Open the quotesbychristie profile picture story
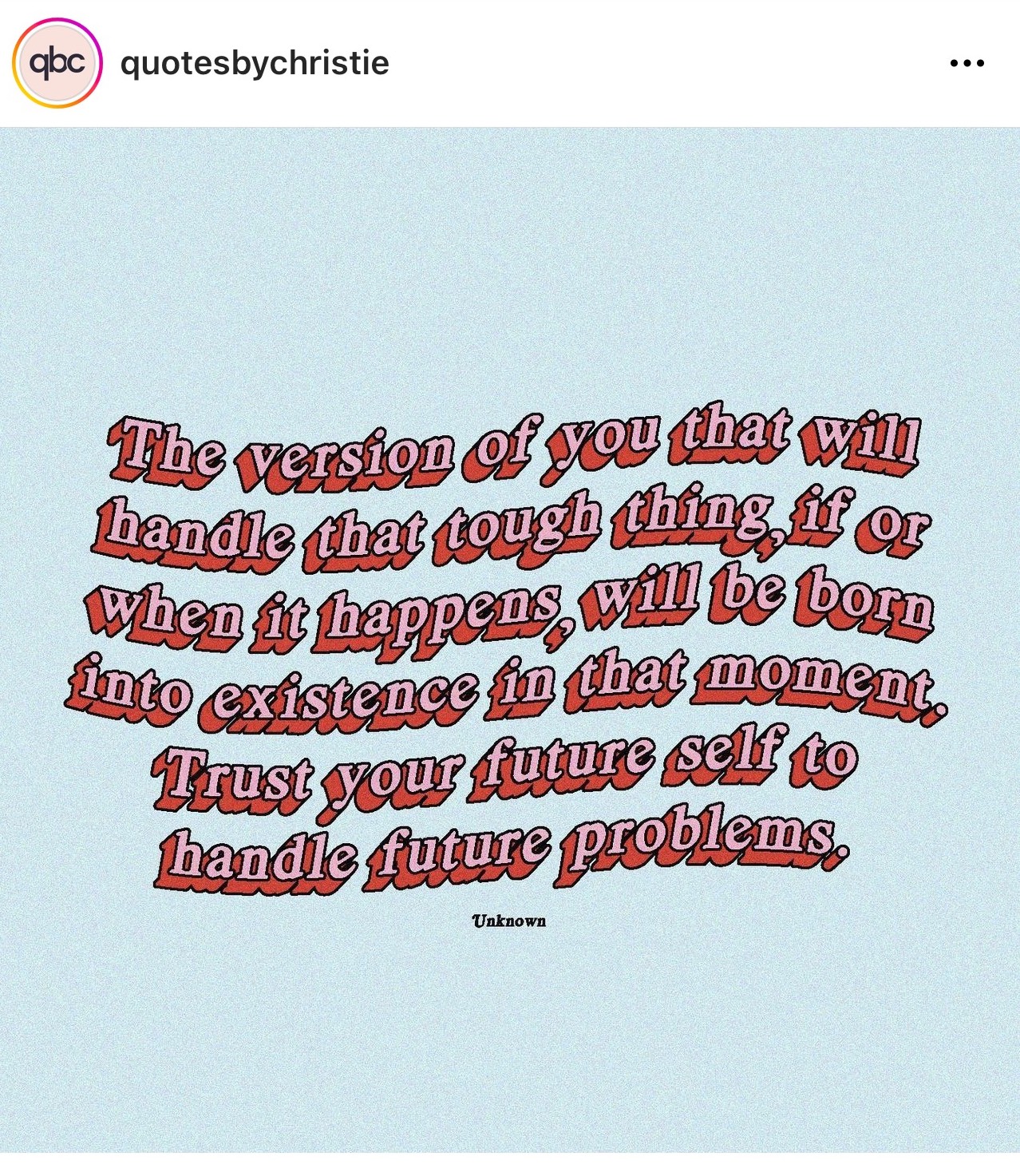Image resolution: width=1020 pixels, height=1176 pixels. pos(57,63)
